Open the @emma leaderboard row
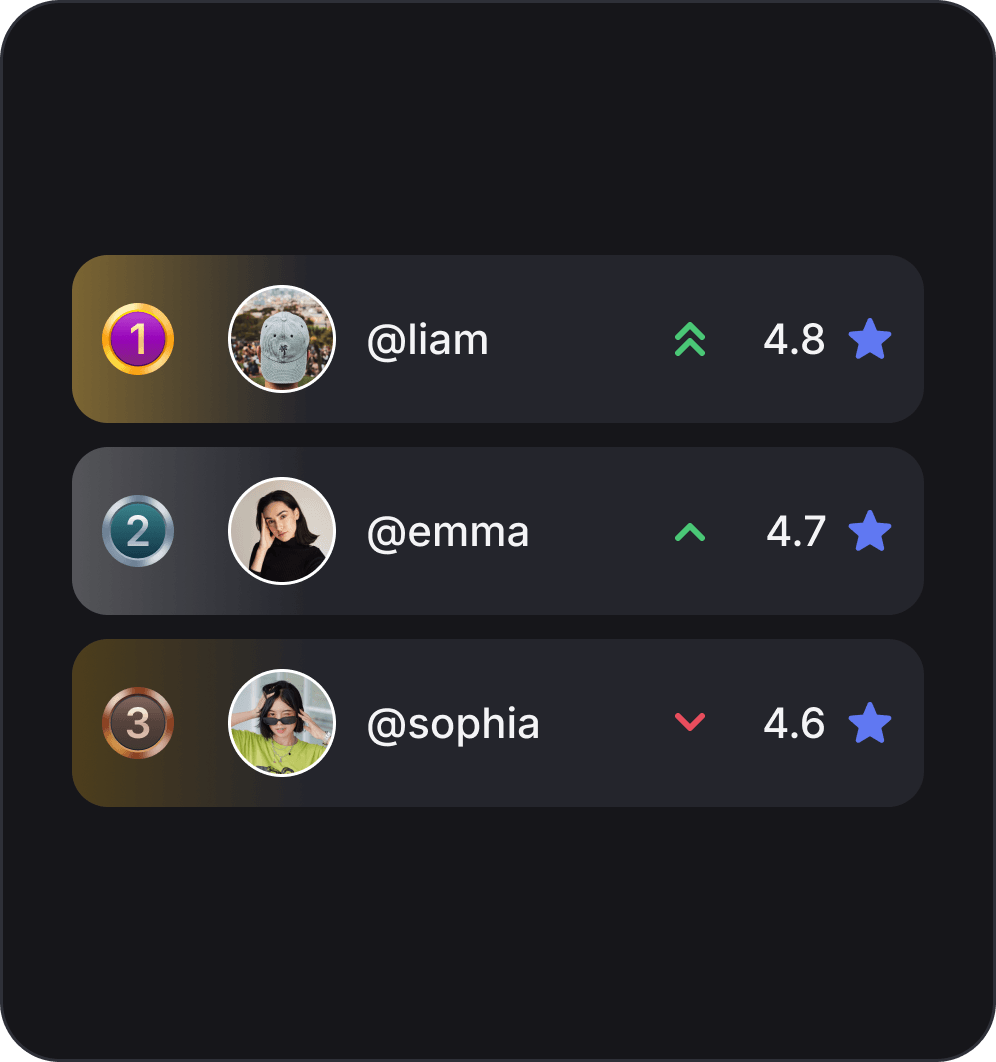This screenshot has width=996, height=1062. click(x=497, y=531)
